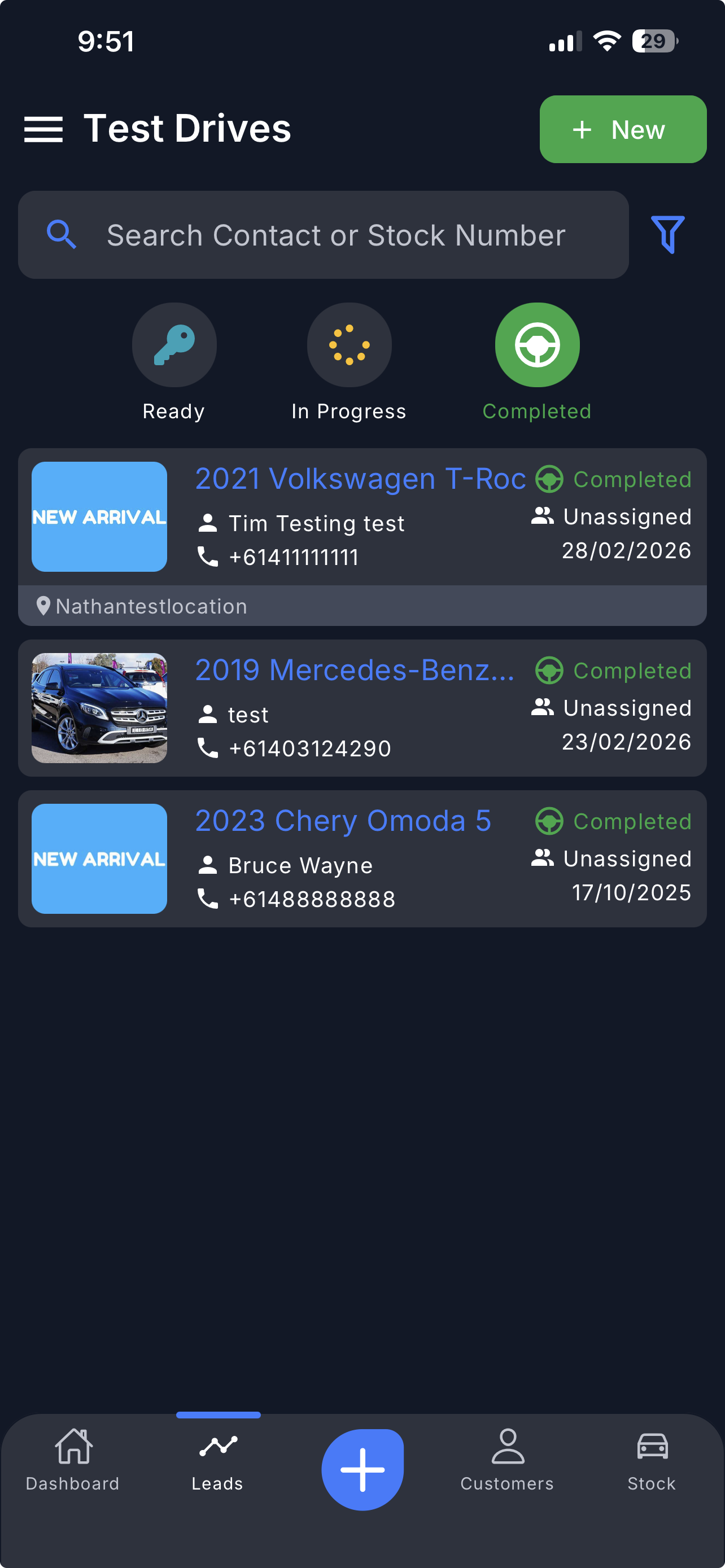
Task: Open the hamburger drawer menu
Action: (x=43, y=129)
